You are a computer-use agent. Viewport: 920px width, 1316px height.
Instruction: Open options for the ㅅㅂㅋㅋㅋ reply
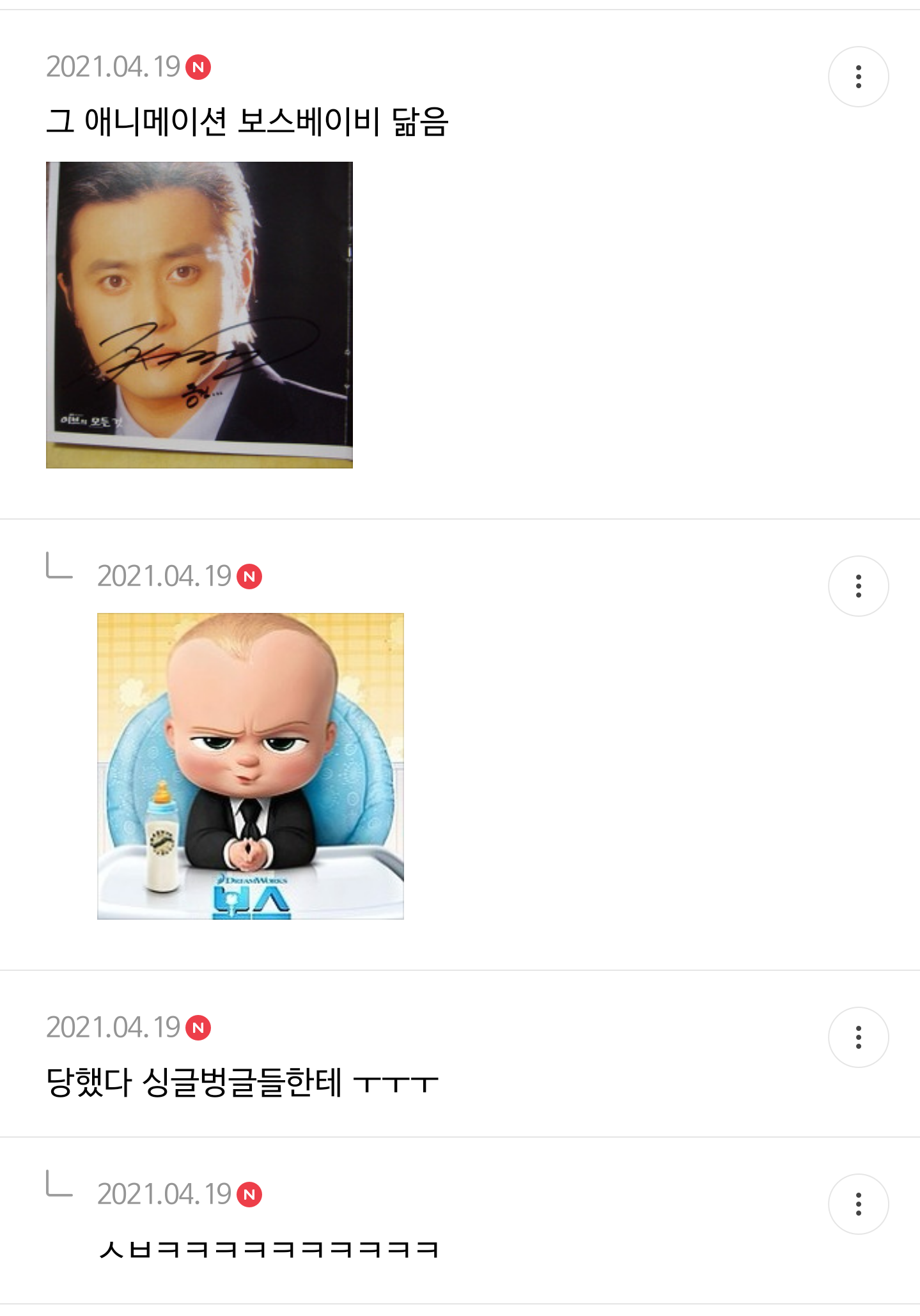[858, 1204]
